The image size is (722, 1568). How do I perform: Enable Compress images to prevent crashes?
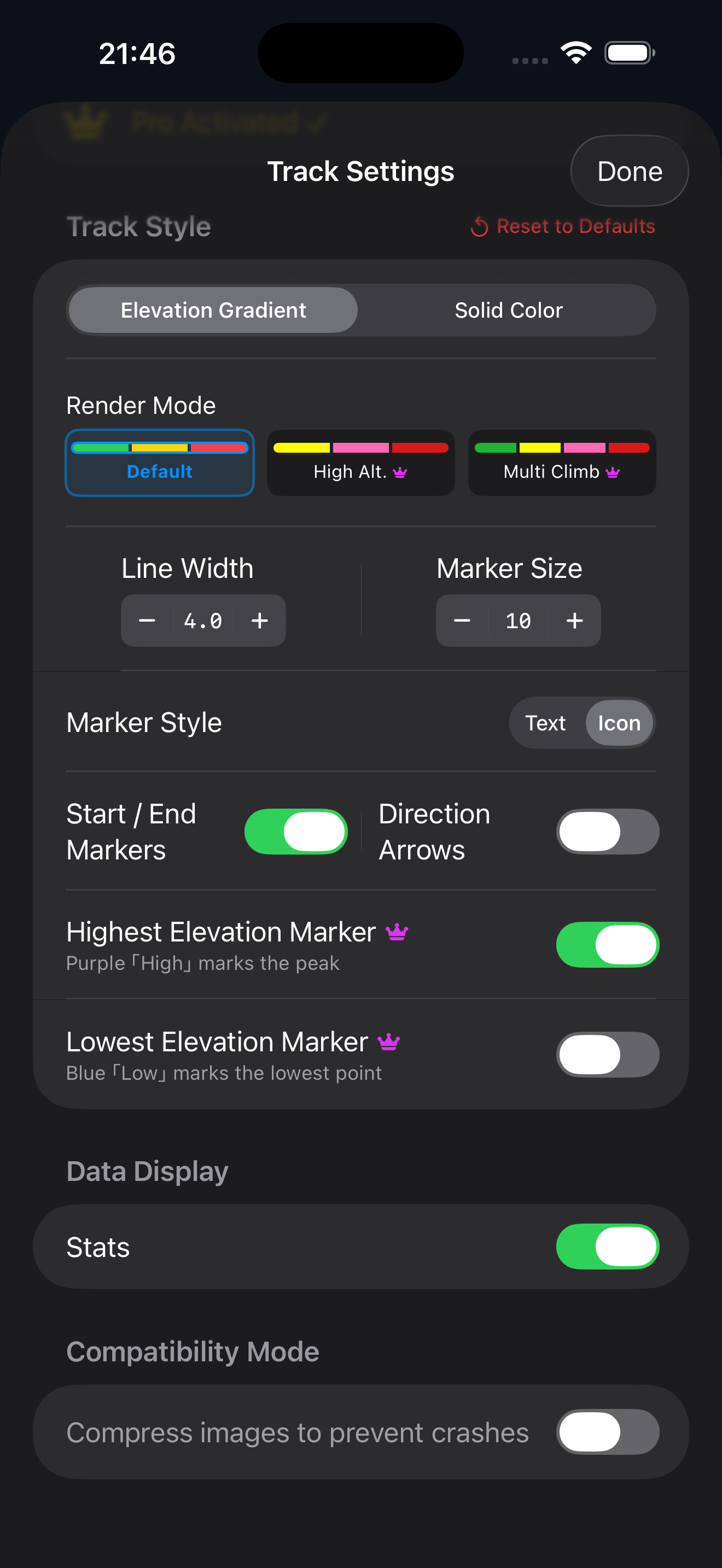(x=607, y=1432)
